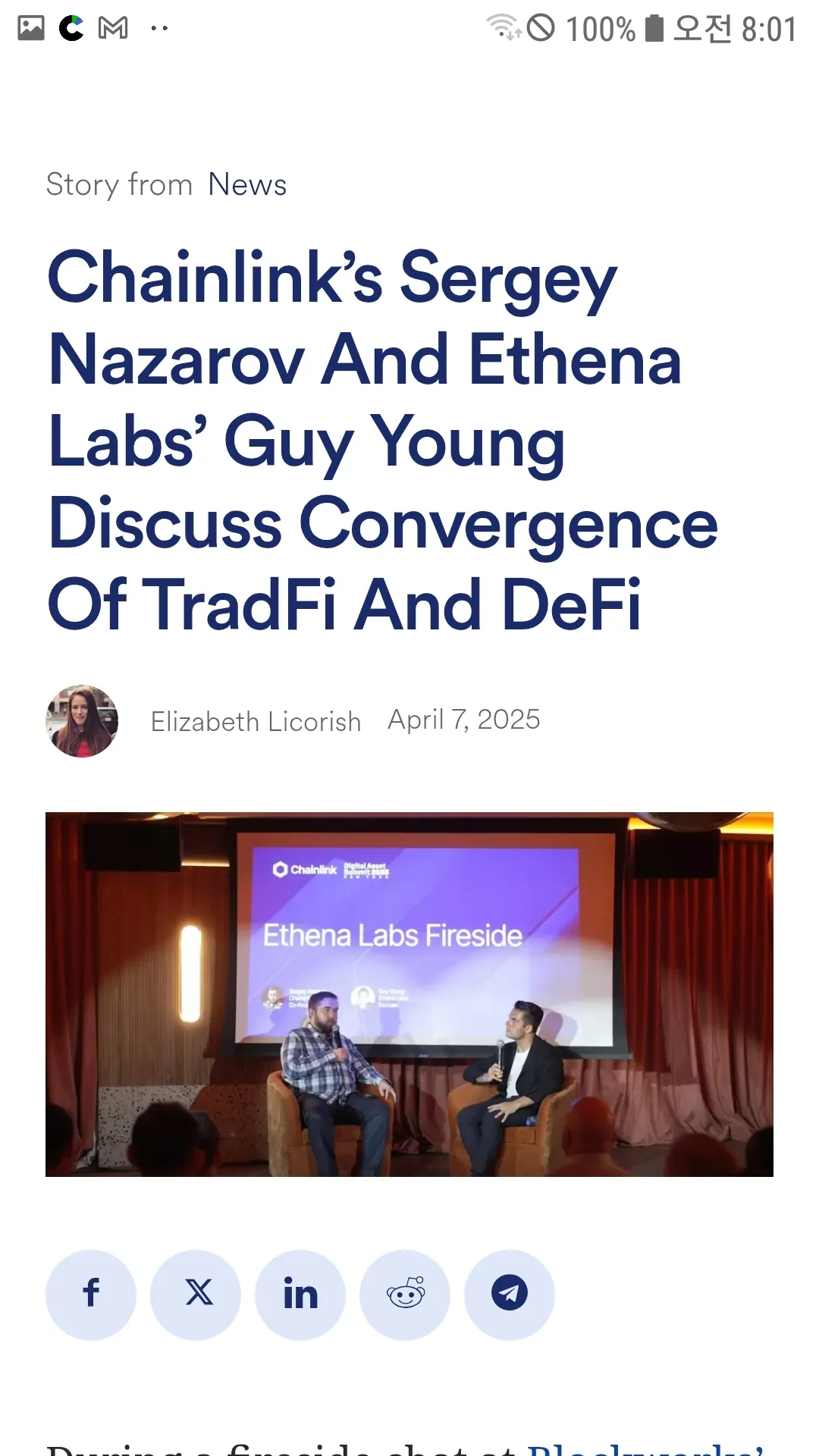Share article on LinkedIn
Screen dimensions: 819x1456
tap(300, 1294)
